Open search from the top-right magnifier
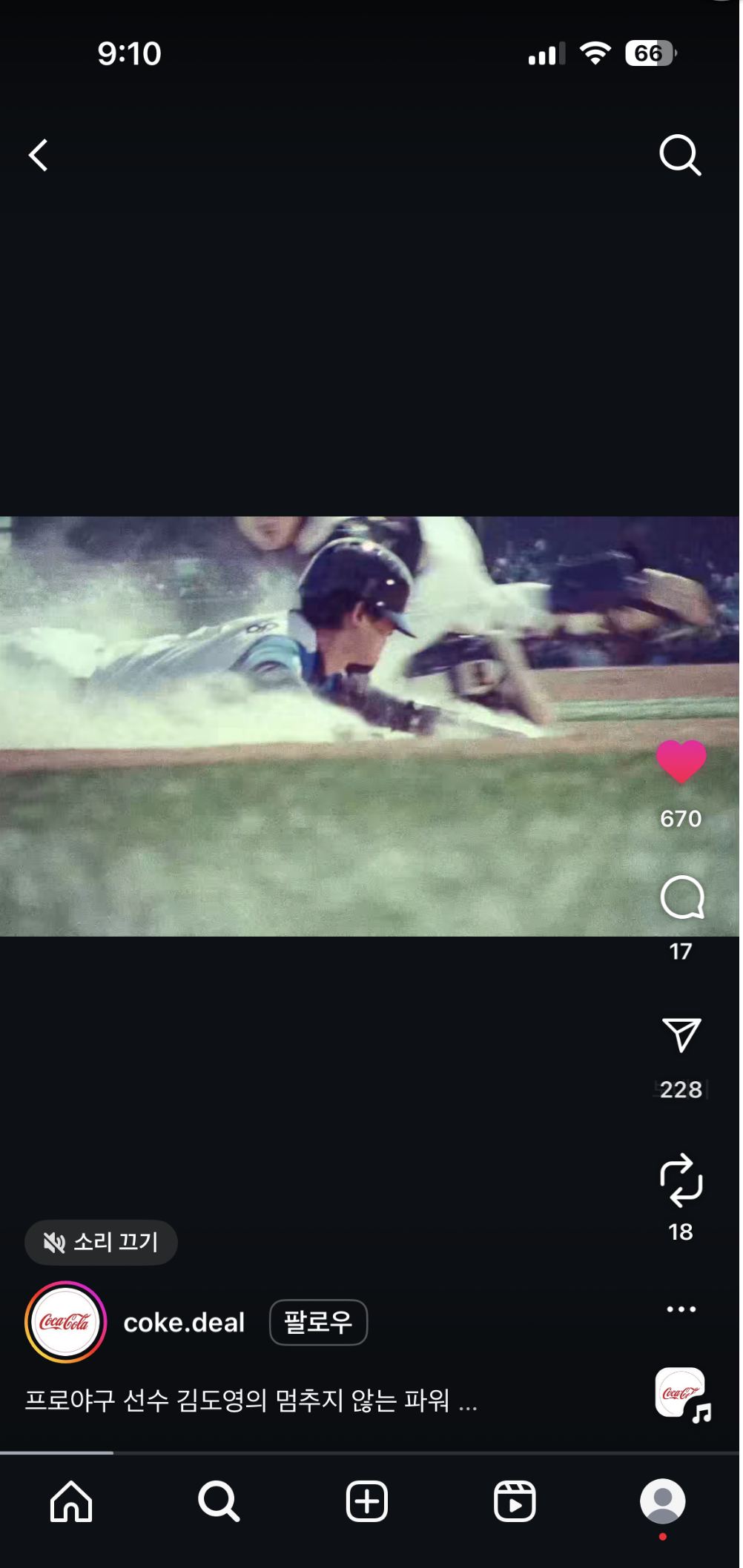This screenshot has height=1568, width=743. pyautogui.click(x=679, y=155)
